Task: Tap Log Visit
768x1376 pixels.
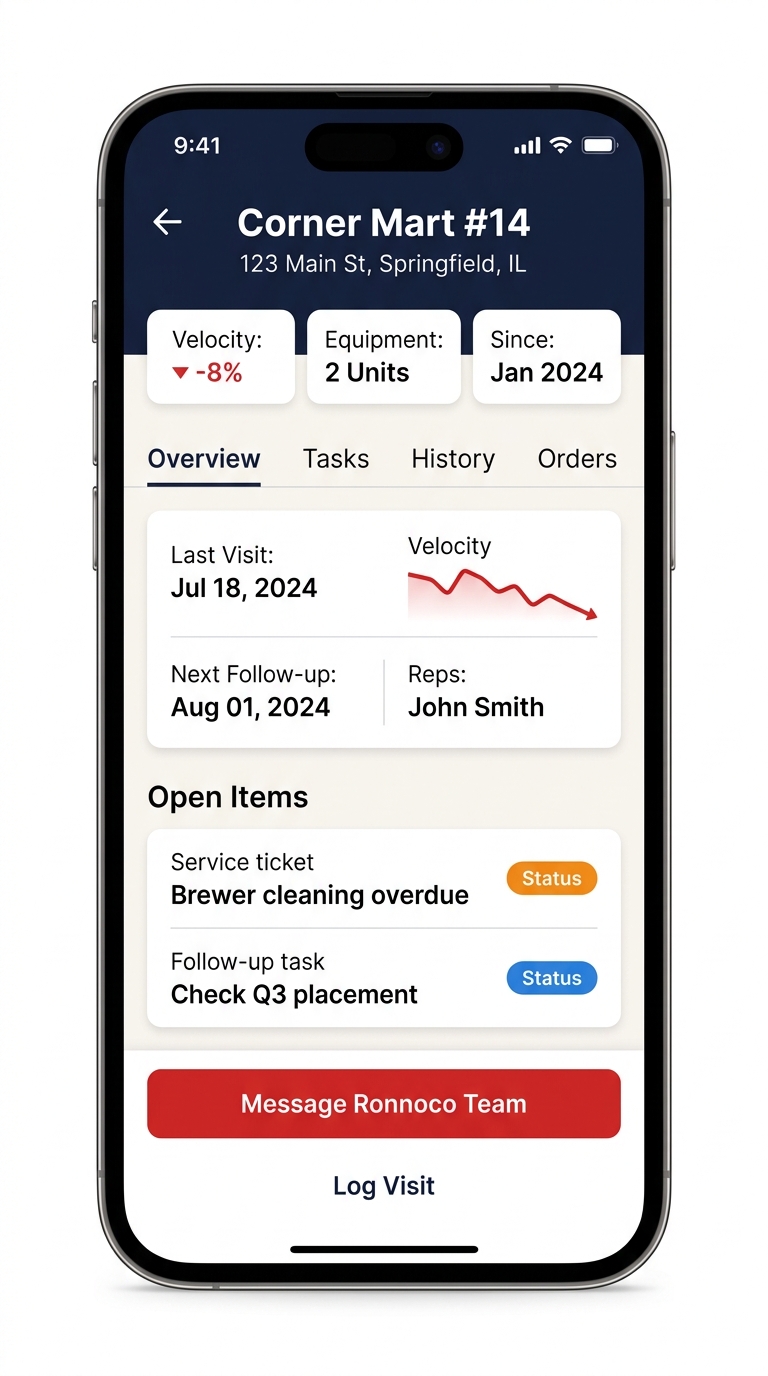Action: click(x=384, y=1186)
